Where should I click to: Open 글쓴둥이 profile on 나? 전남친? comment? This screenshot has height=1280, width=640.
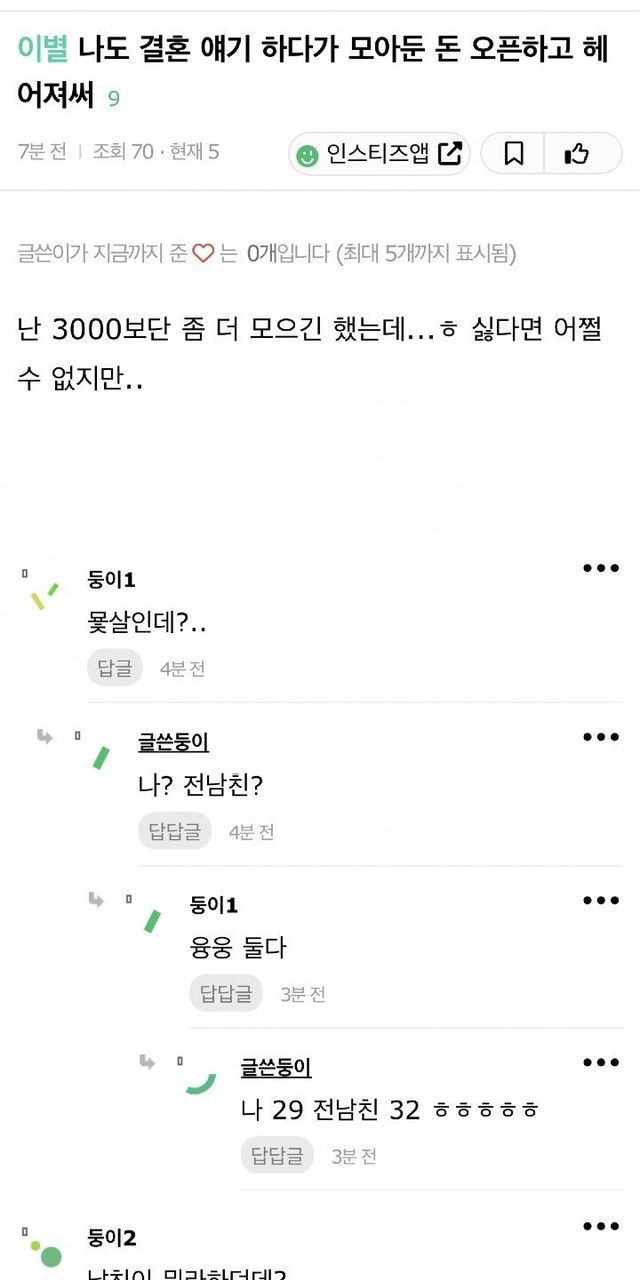click(x=173, y=742)
